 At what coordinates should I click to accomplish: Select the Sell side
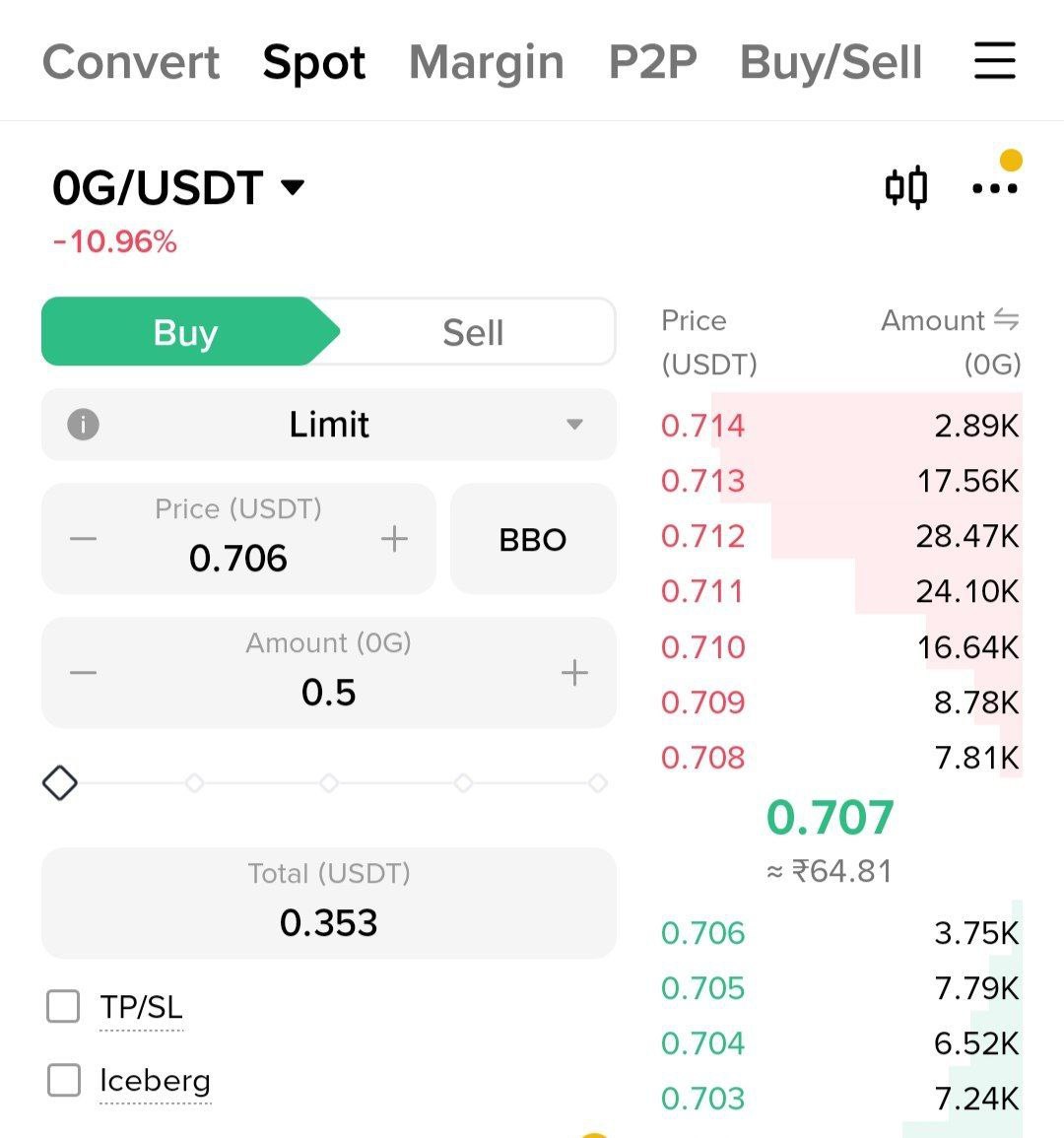[x=473, y=333]
